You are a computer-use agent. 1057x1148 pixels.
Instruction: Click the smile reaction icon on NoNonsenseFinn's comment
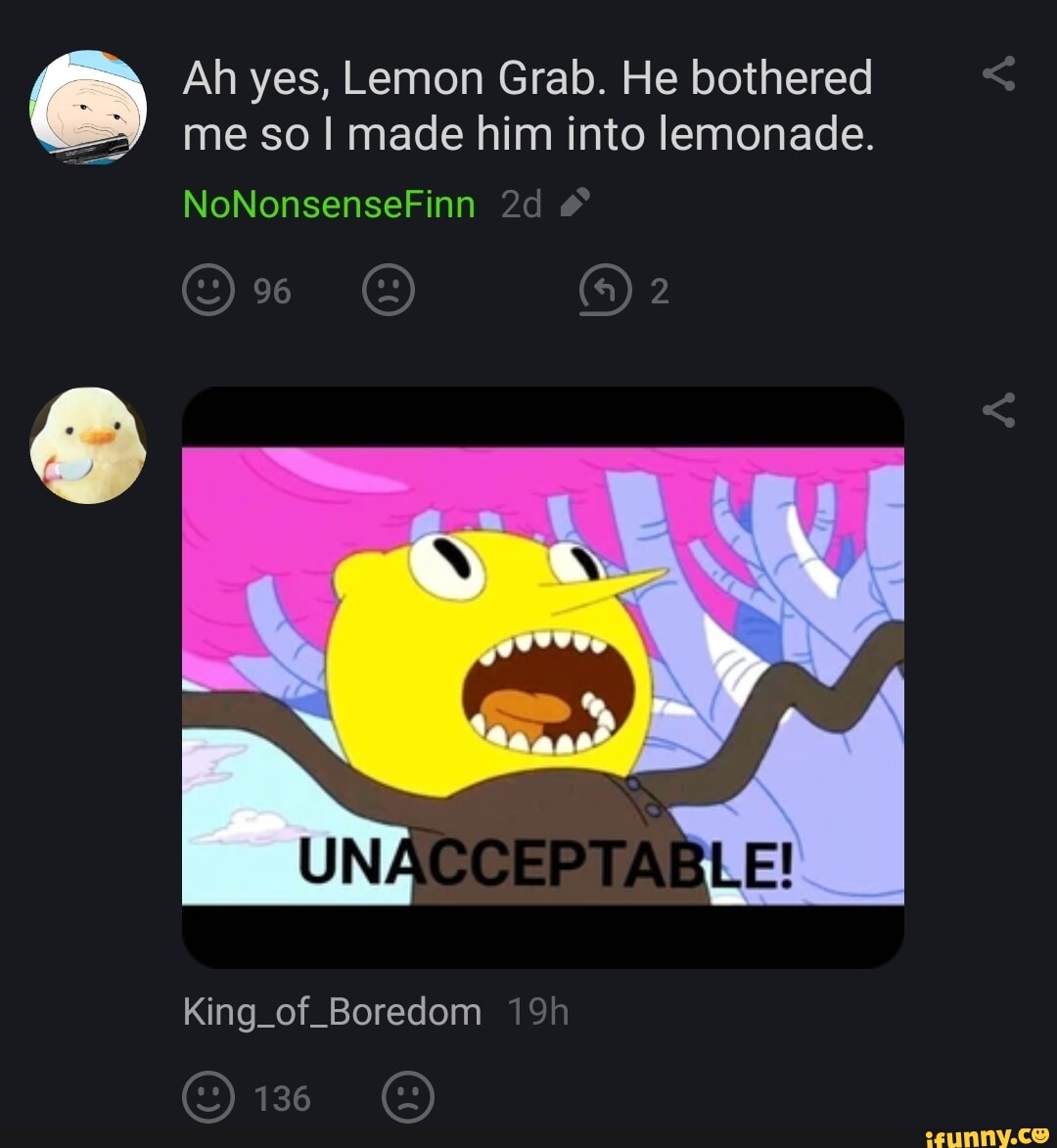[x=208, y=289]
